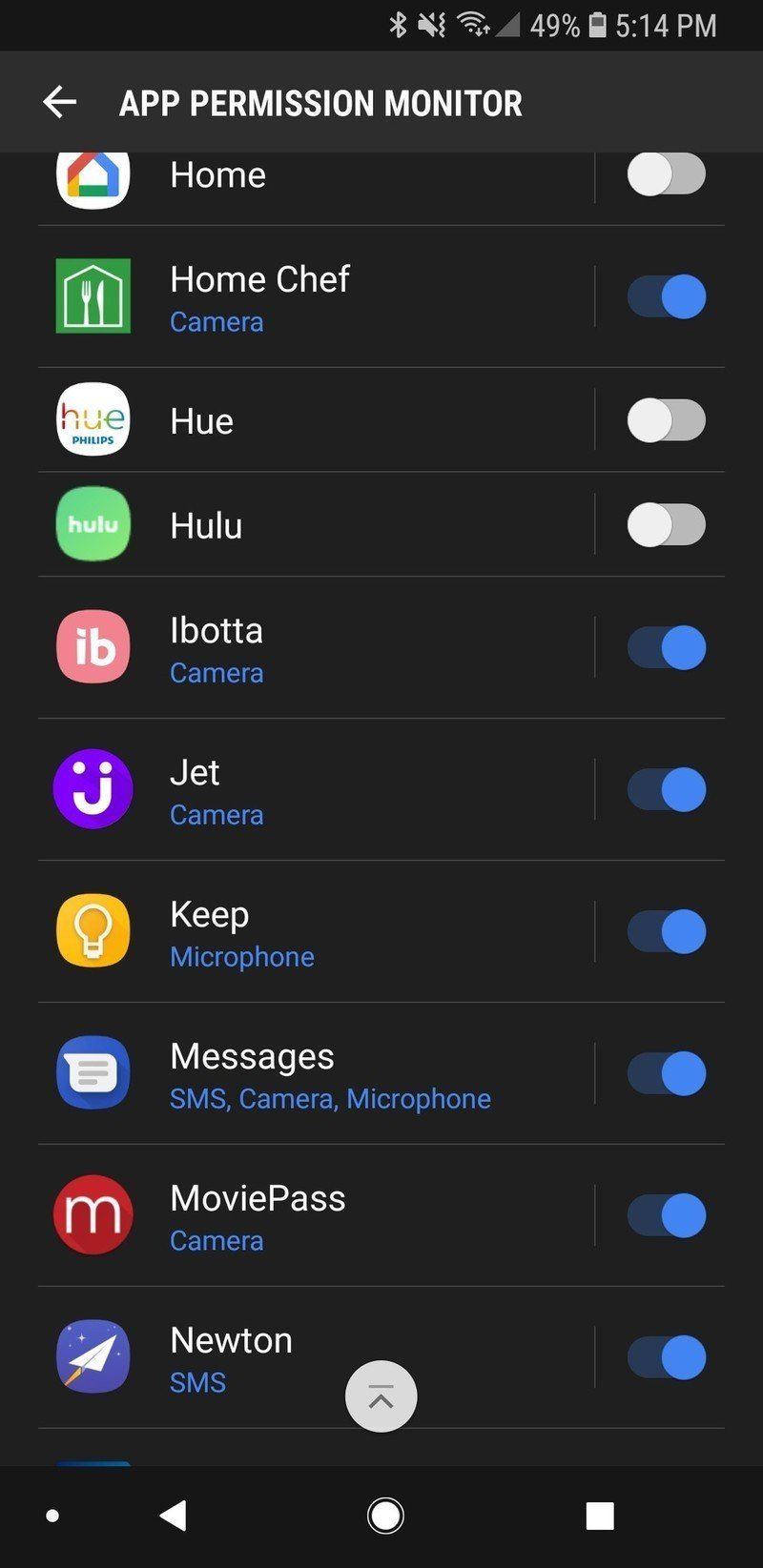763x1568 pixels.
Task: Tap the scroll-to-top arrow button
Action: coord(381,1395)
